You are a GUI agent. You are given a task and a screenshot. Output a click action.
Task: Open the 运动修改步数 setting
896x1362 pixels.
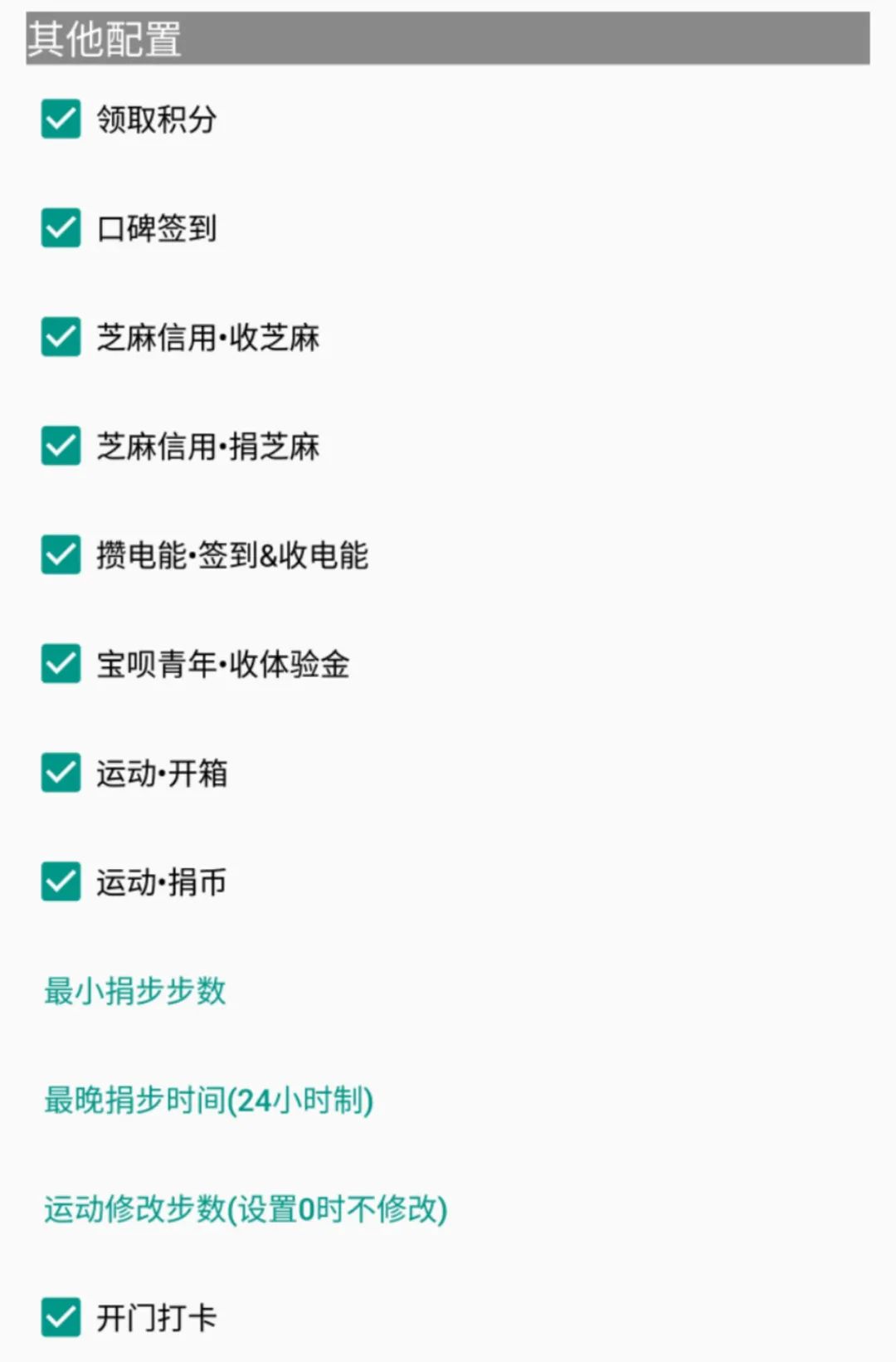coord(246,1210)
